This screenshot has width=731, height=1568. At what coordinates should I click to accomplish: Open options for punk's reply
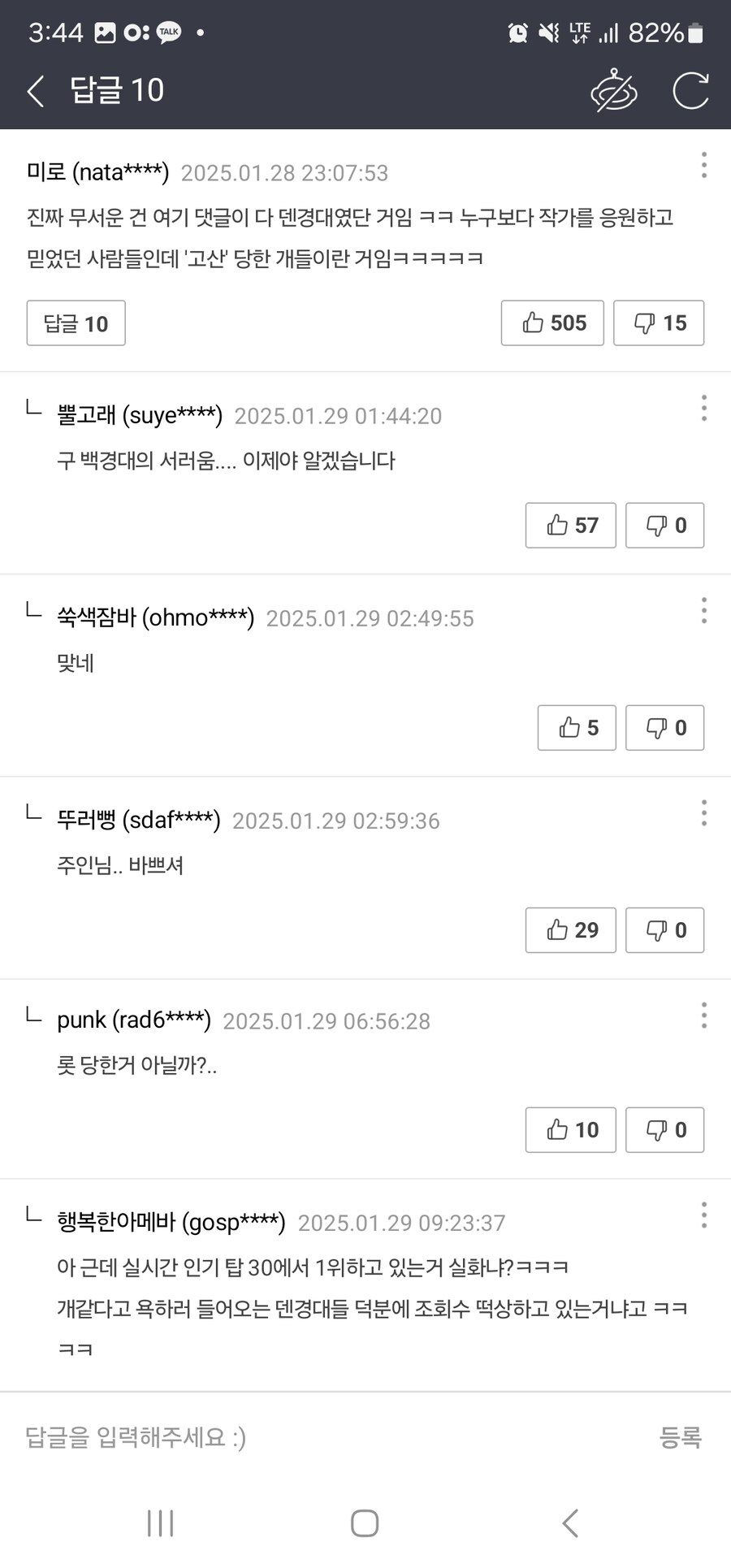[703, 1014]
